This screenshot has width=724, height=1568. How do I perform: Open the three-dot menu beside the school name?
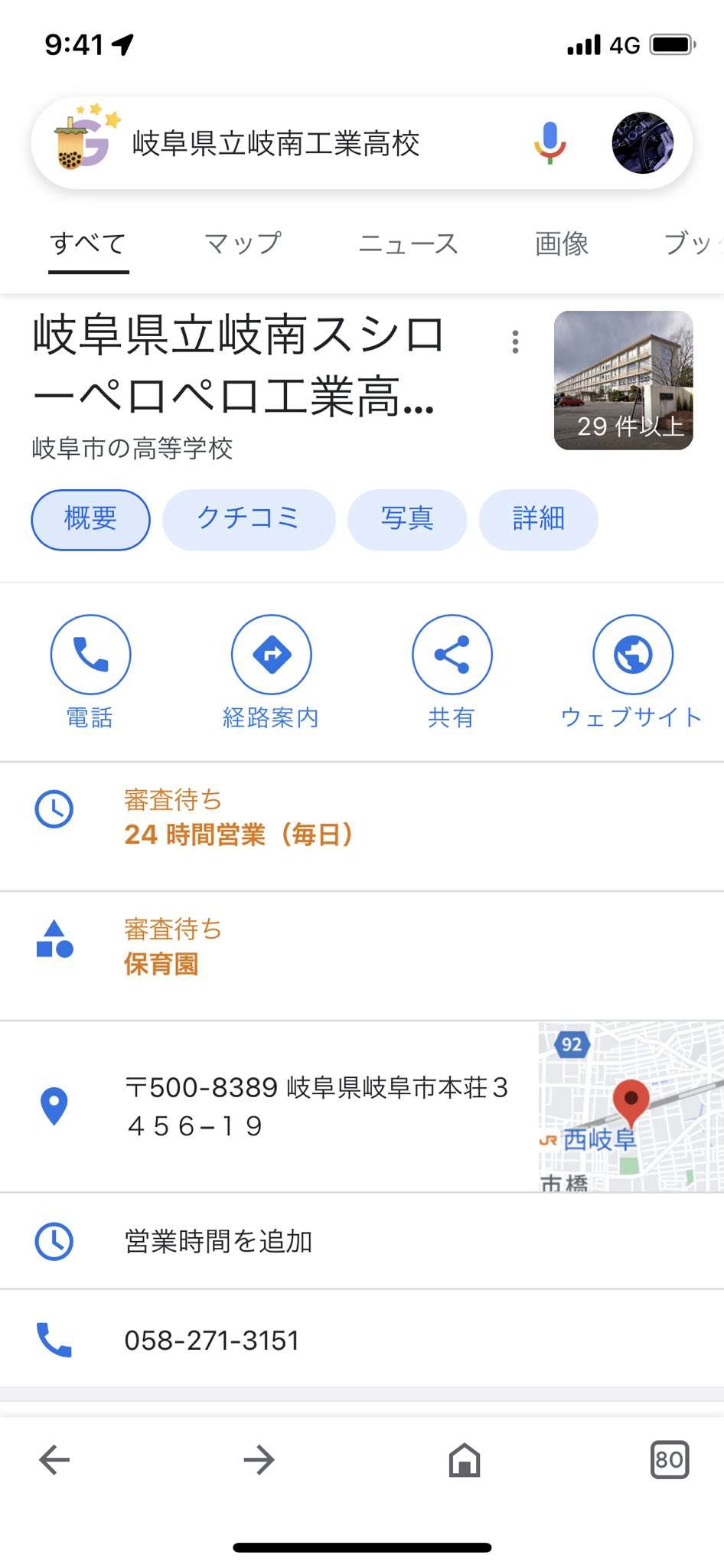[x=516, y=341]
